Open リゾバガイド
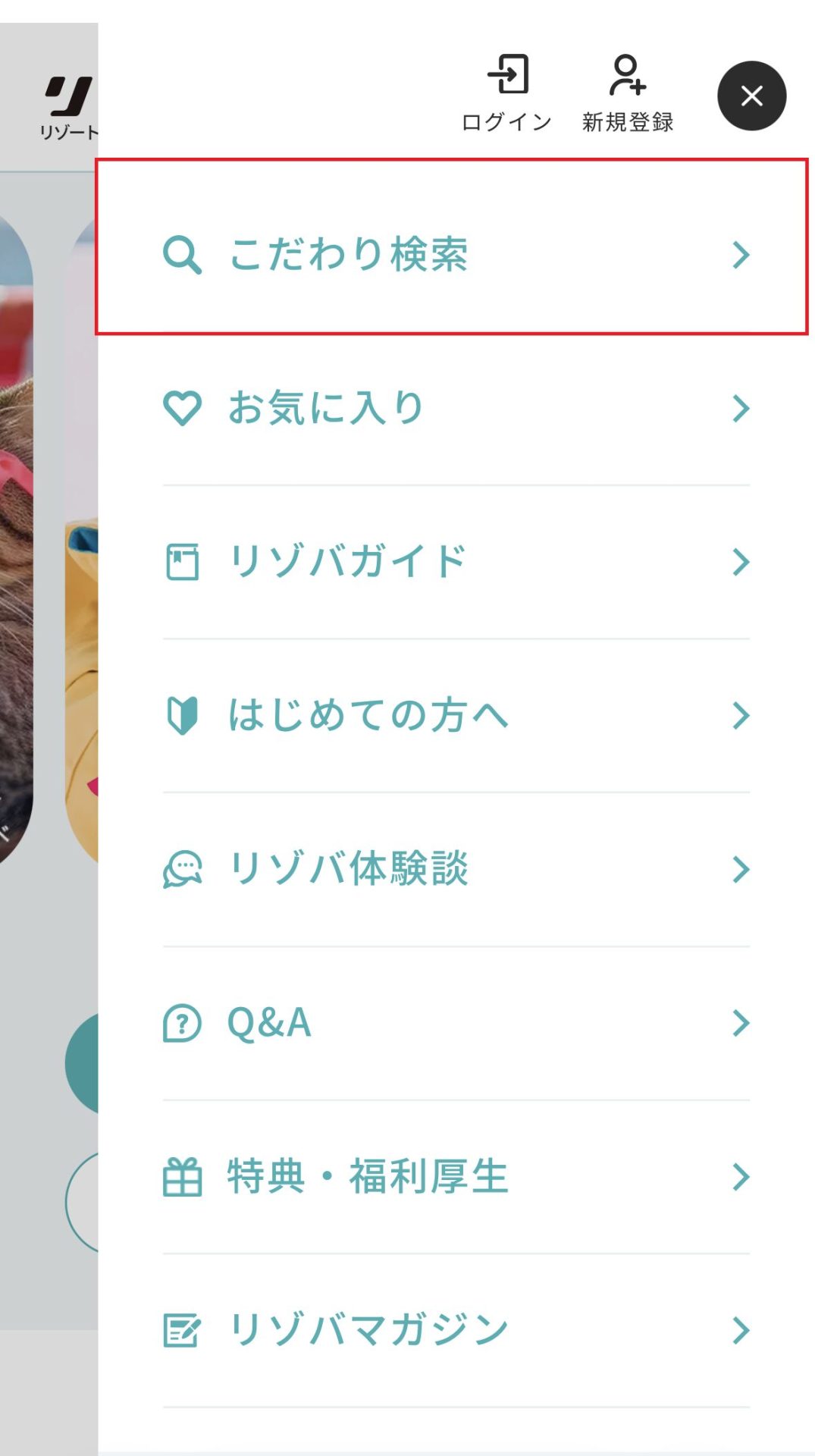Image resolution: width=815 pixels, height=1456 pixels. pyautogui.click(x=455, y=562)
